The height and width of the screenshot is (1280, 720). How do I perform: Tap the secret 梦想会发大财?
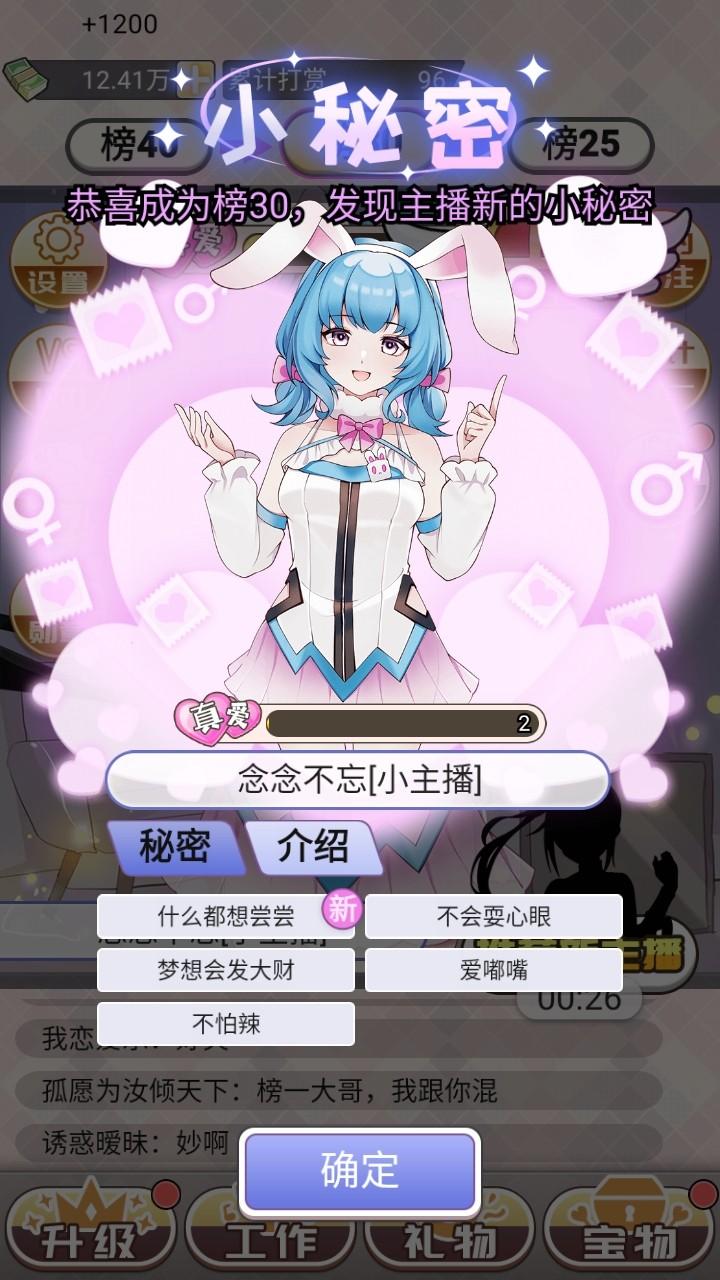226,970
